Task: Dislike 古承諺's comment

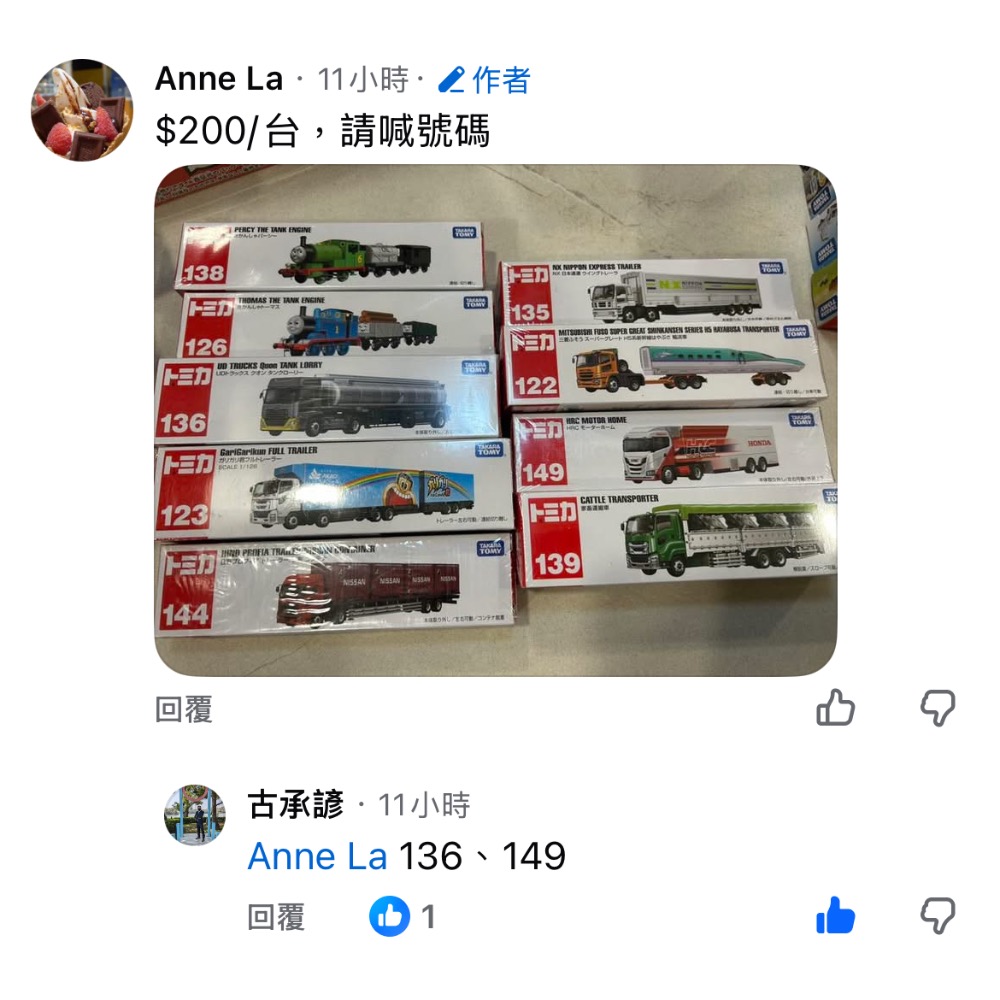Action: 937,916
